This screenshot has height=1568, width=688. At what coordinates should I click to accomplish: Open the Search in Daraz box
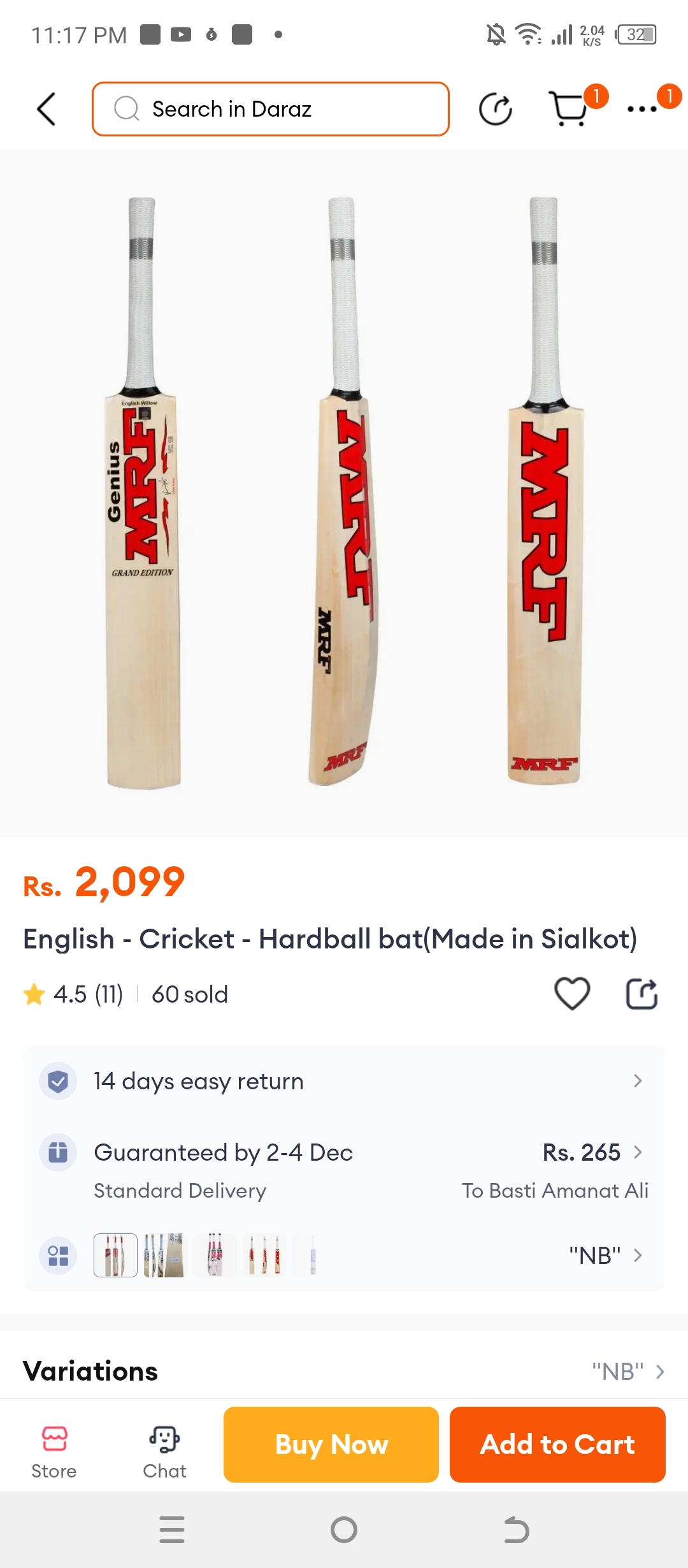click(x=271, y=109)
